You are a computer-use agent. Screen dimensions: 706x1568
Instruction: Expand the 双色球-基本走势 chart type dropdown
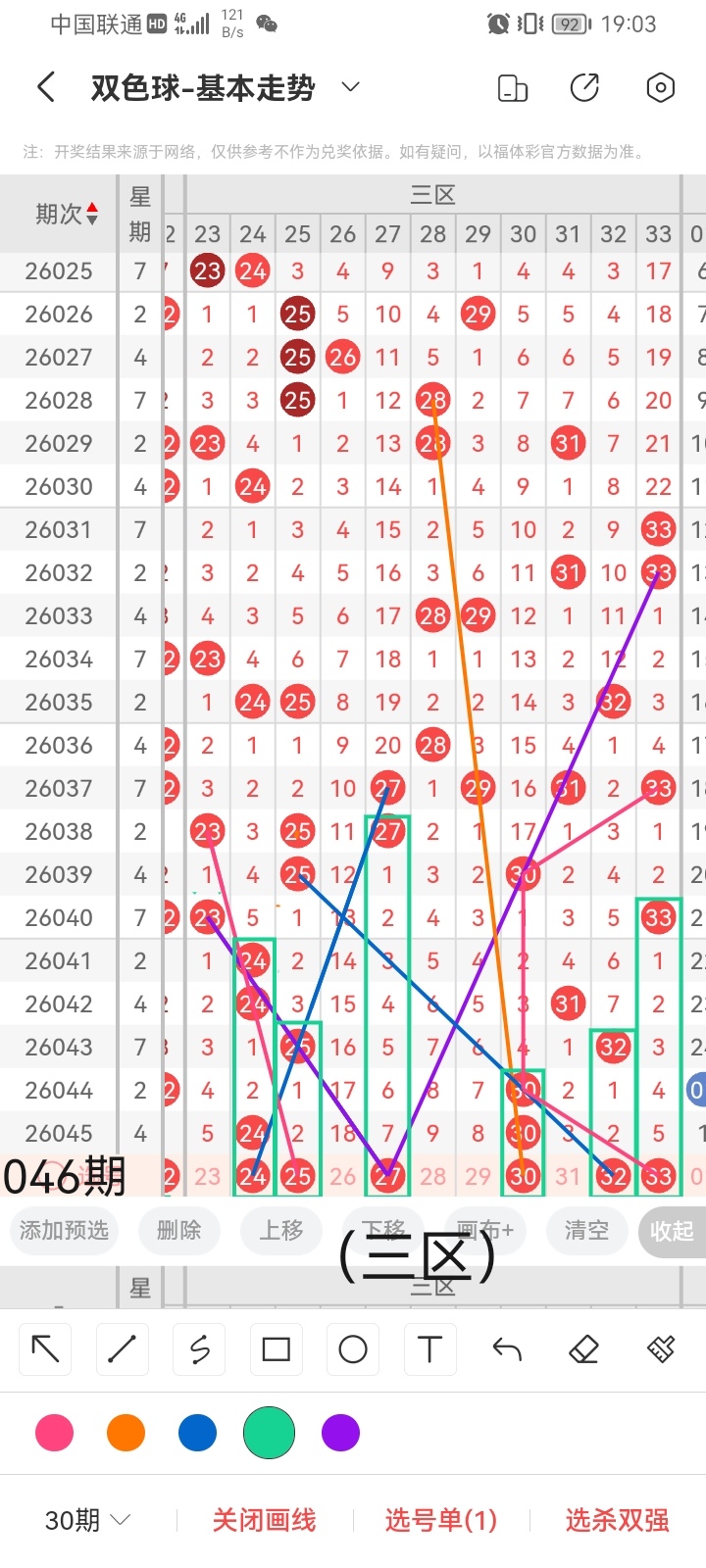(x=350, y=88)
